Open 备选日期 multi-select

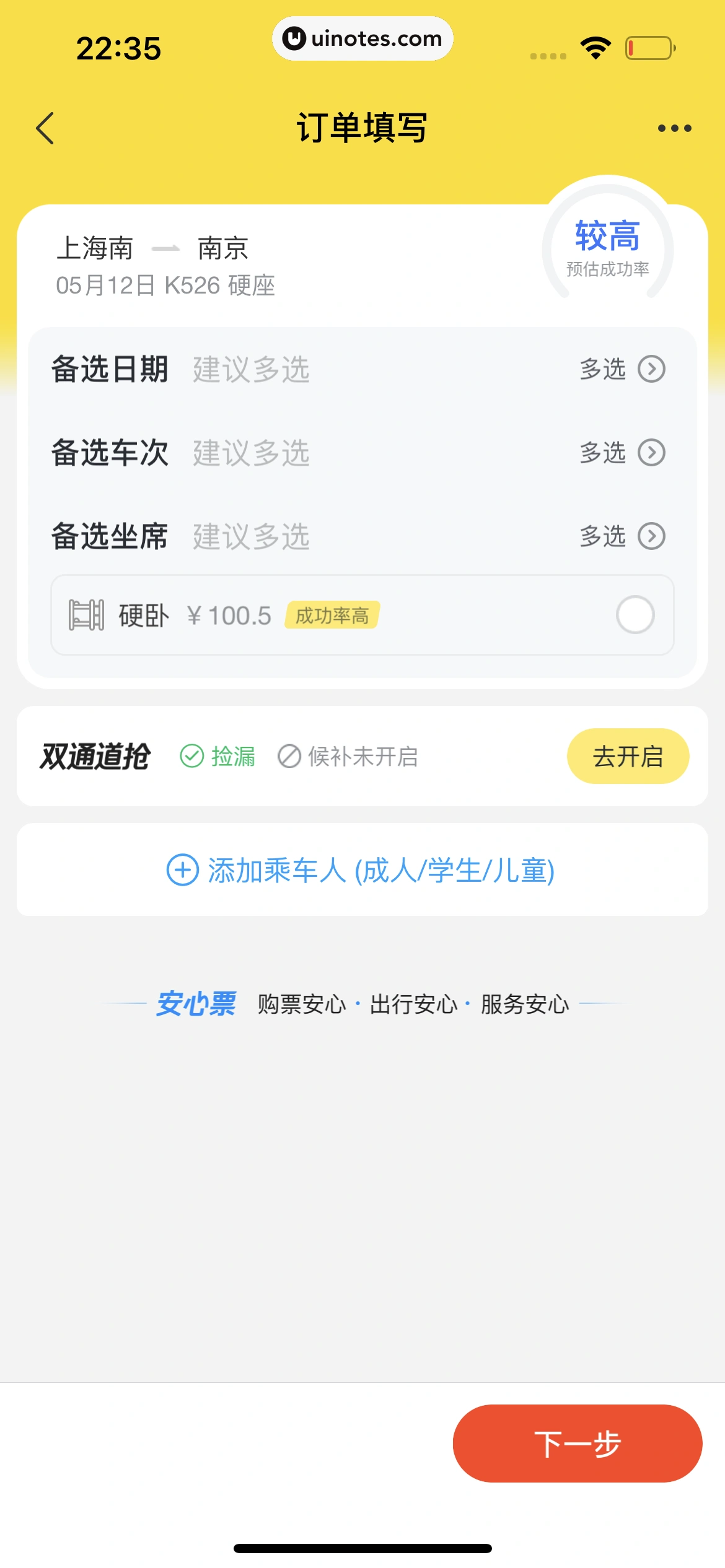coord(622,369)
